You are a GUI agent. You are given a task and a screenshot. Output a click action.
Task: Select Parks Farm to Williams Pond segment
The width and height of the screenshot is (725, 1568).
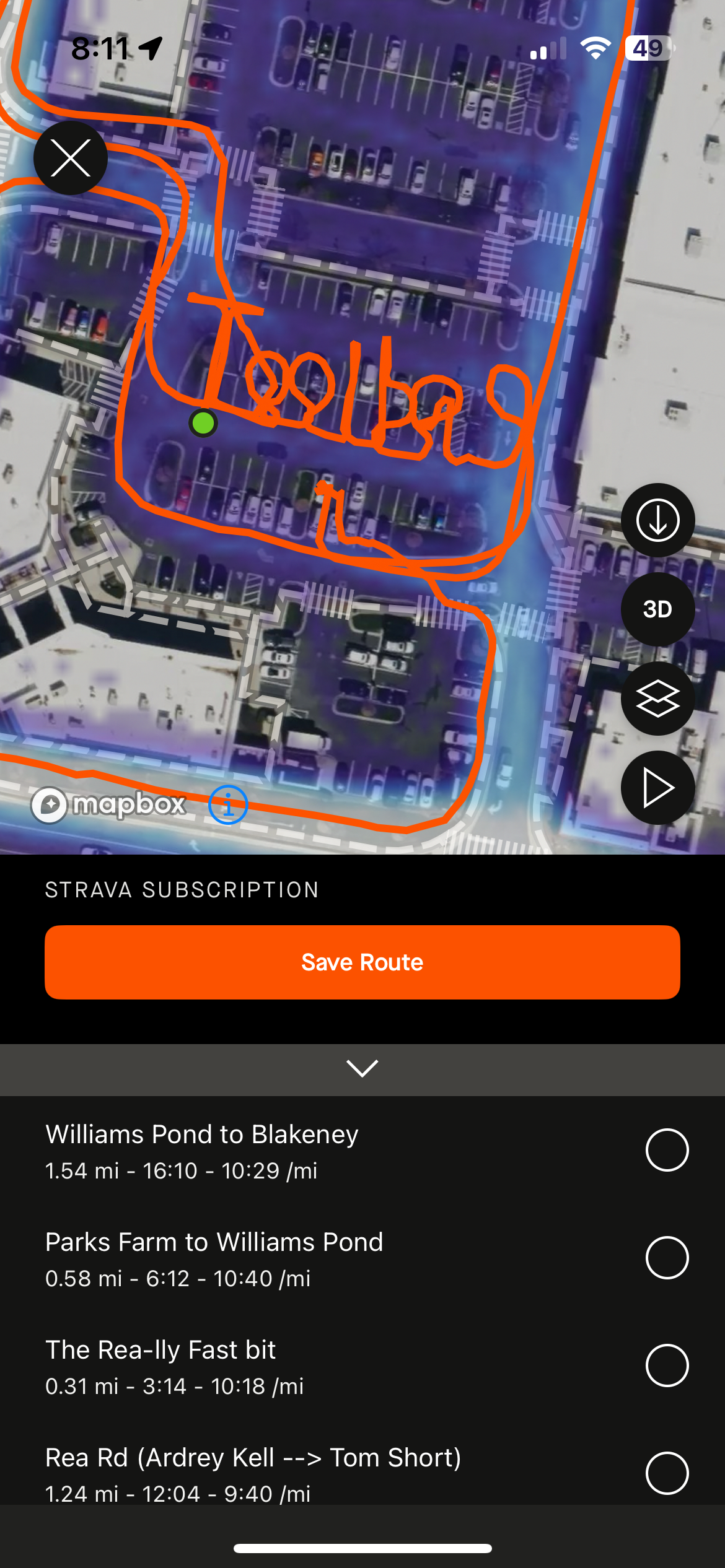point(667,1258)
